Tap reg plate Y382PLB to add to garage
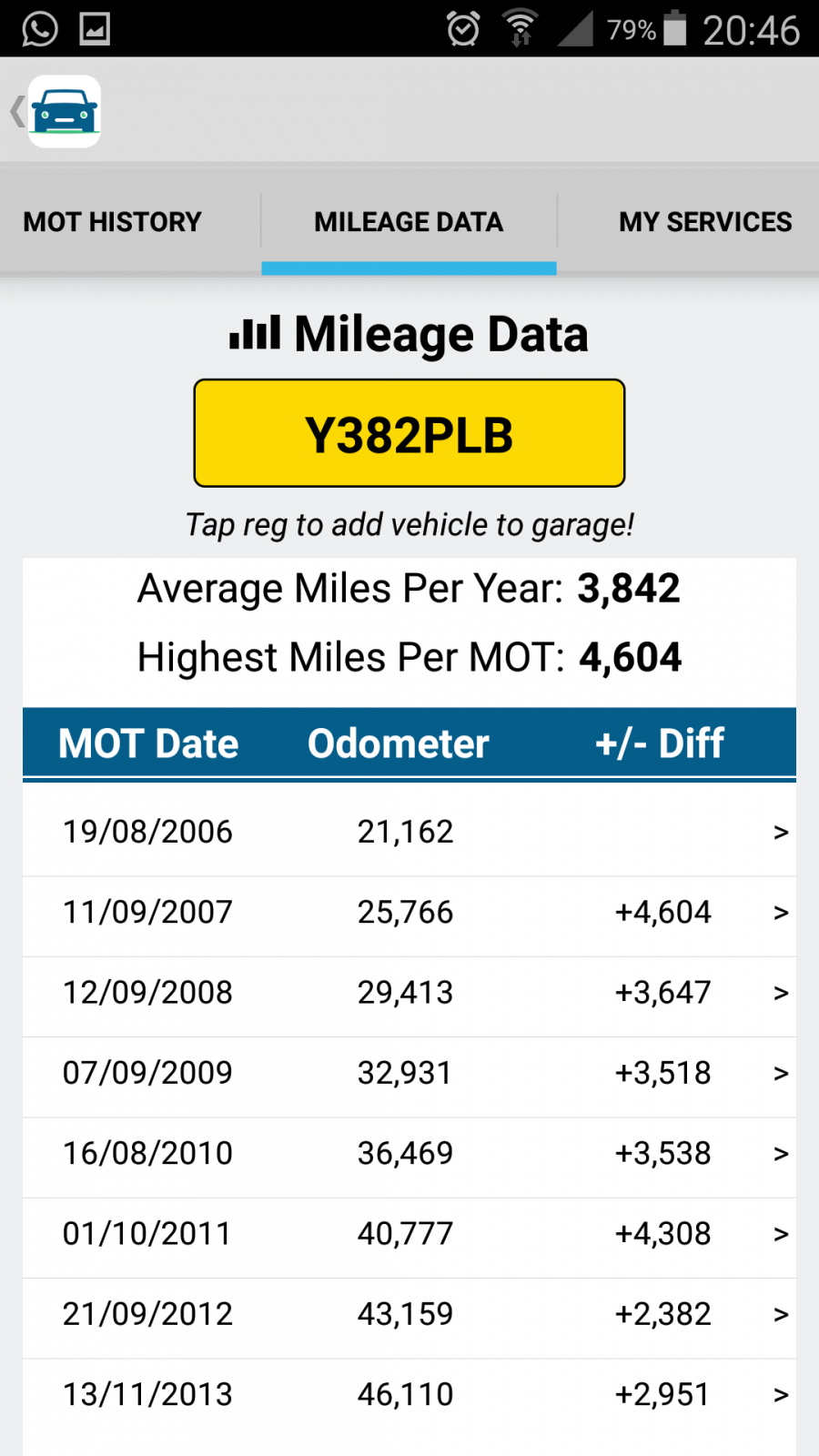 pyautogui.click(x=409, y=433)
